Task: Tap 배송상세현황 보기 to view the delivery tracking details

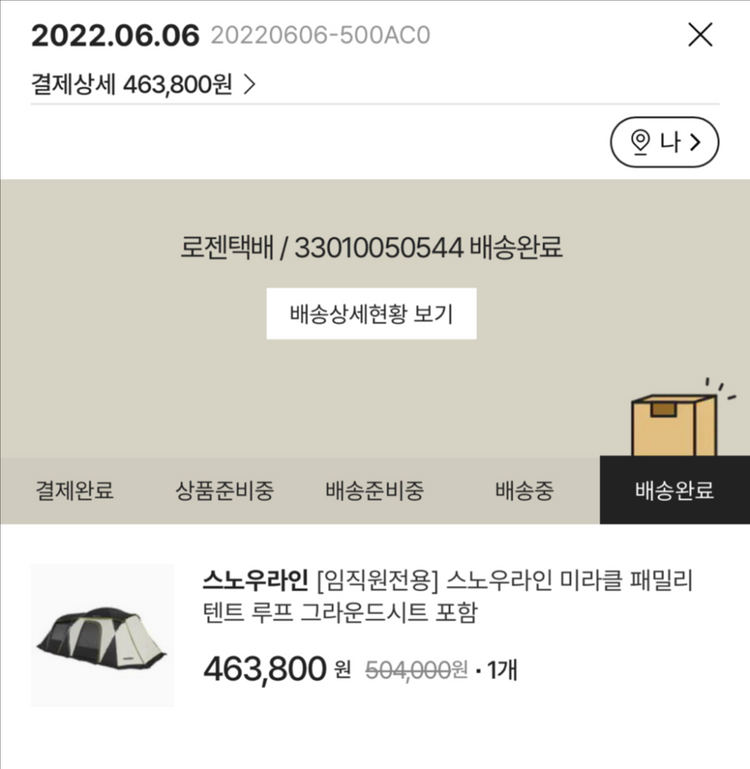Action: pyautogui.click(x=371, y=313)
